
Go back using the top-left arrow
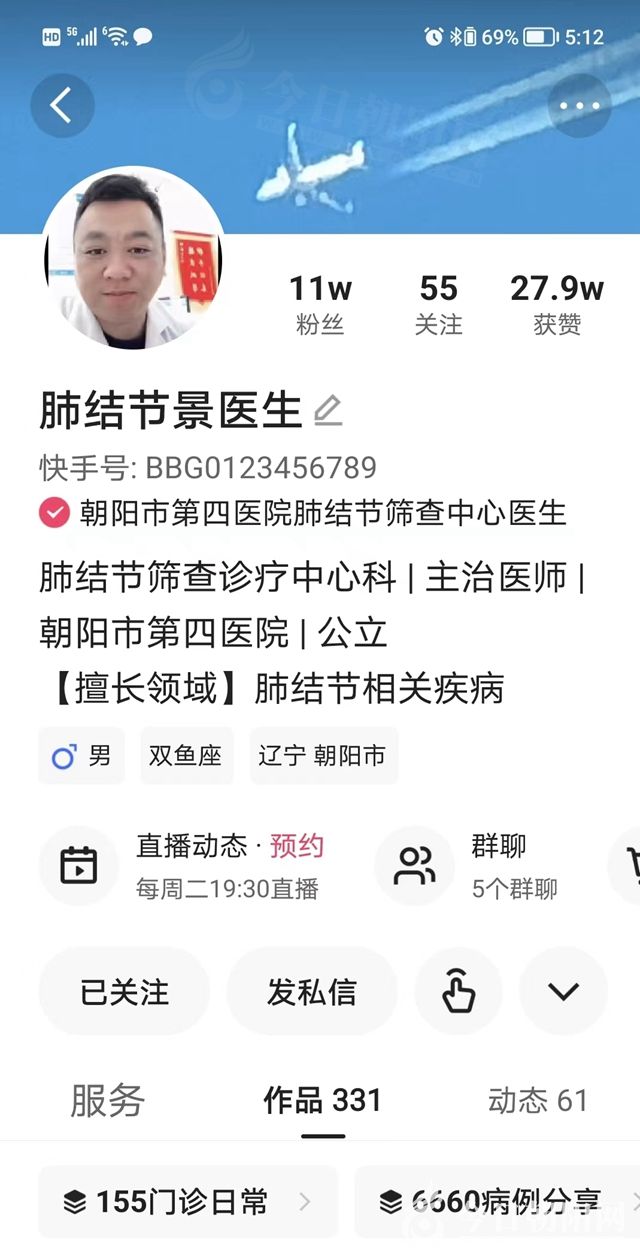pos(62,105)
